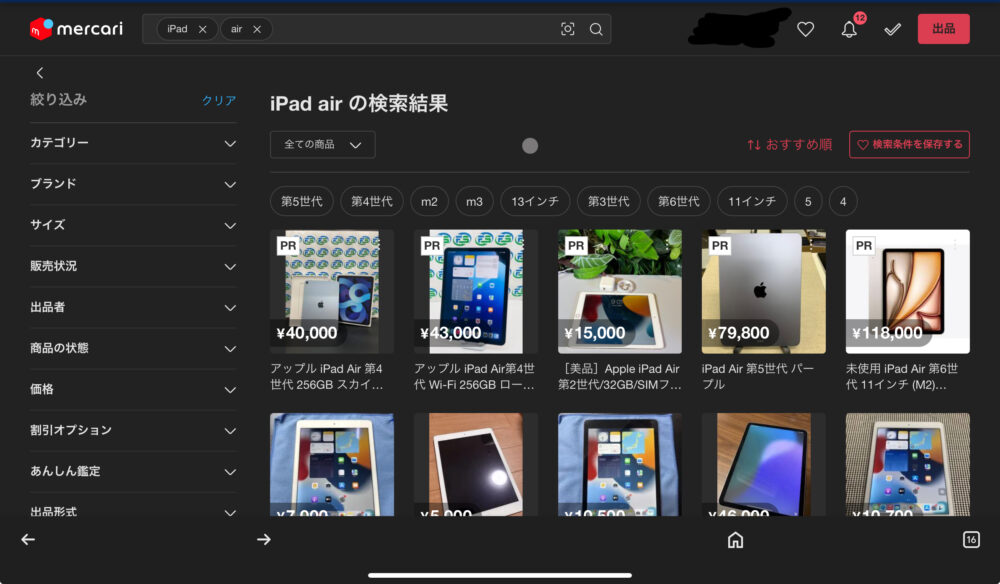Expand the カテゴリー filter
The height and width of the screenshot is (584, 1000).
133,143
